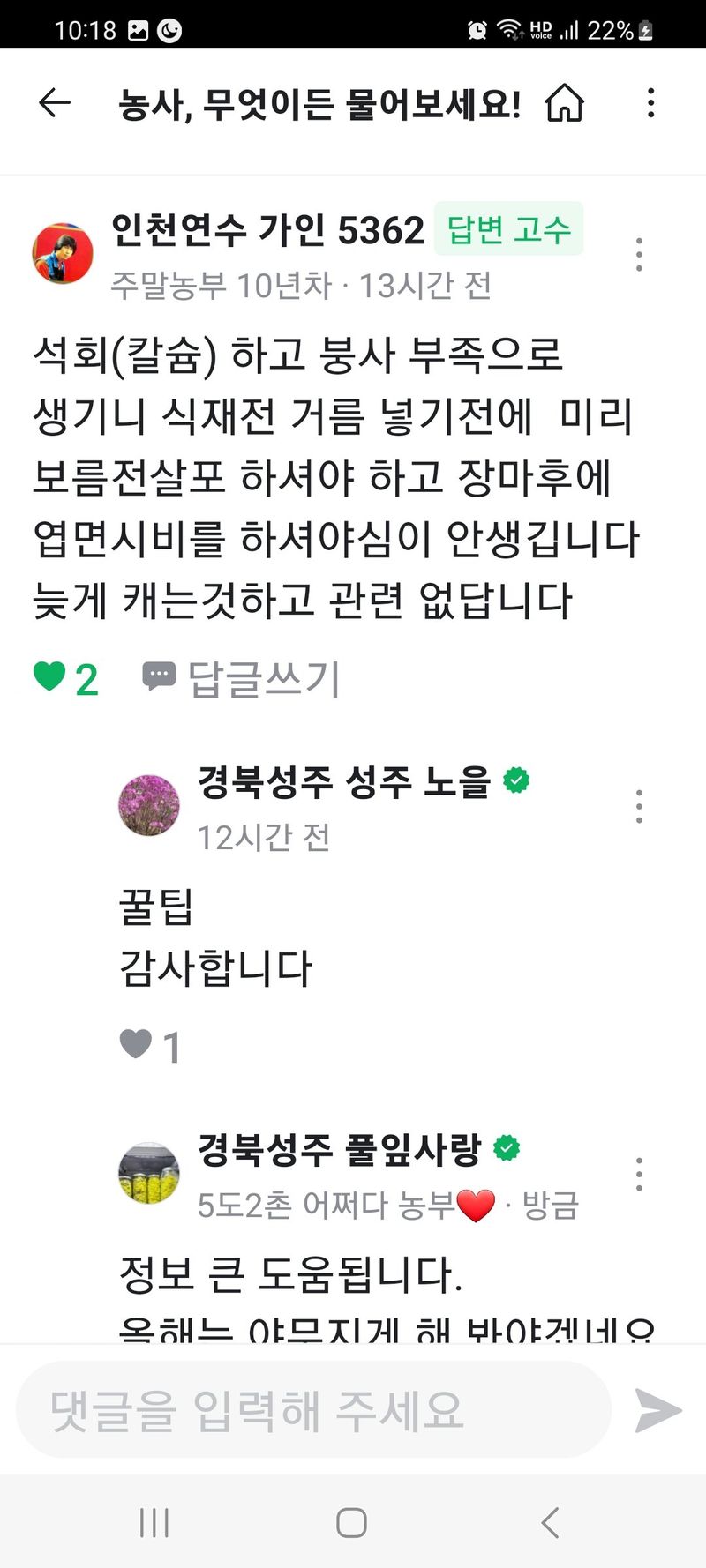Open more options on 풀잎사랑's reply
The image size is (706, 1568).
click(639, 1175)
